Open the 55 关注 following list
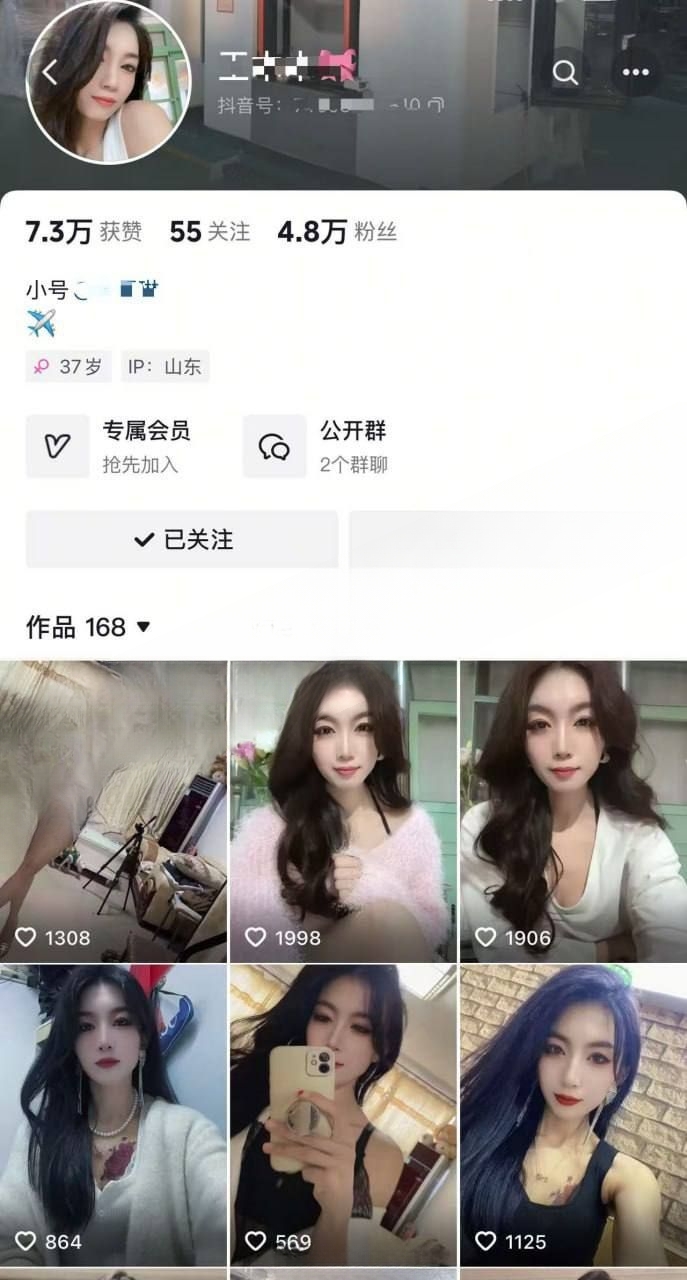 [x=209, y=232]
